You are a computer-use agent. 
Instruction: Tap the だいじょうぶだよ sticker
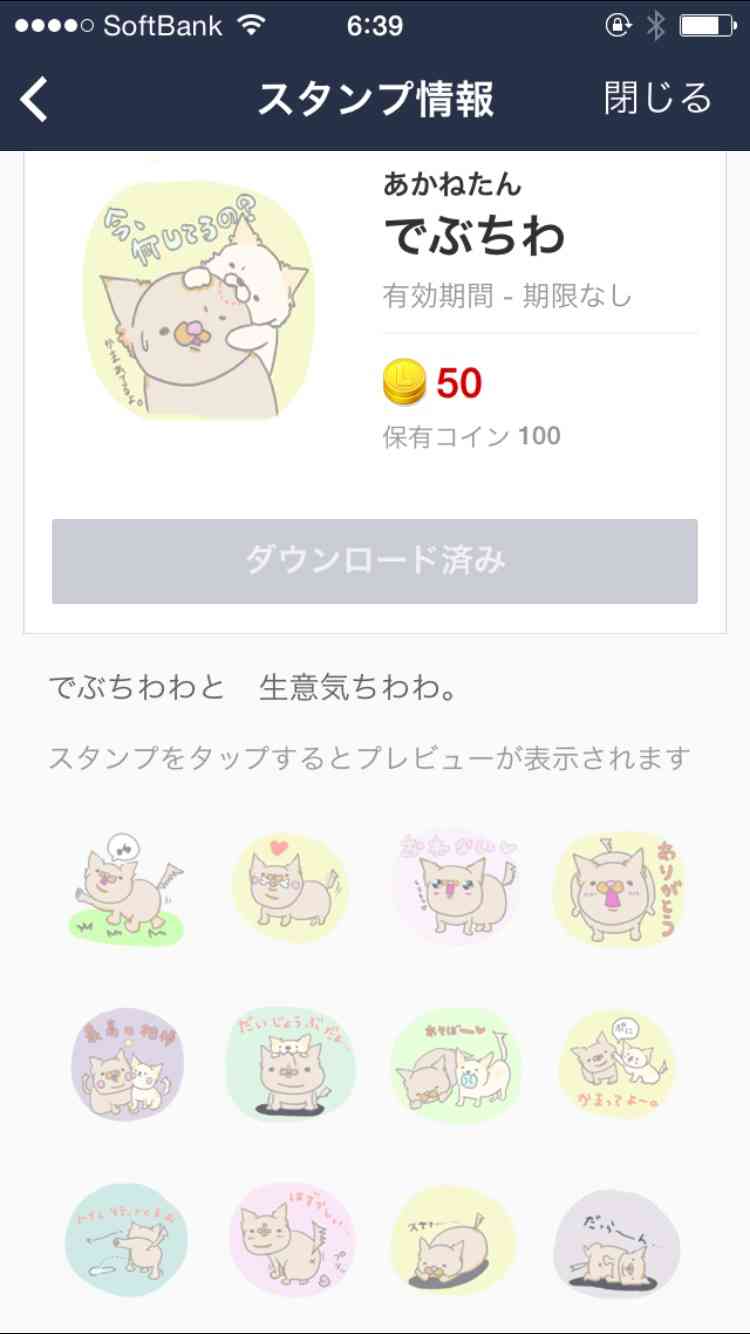pos(290,1064)
